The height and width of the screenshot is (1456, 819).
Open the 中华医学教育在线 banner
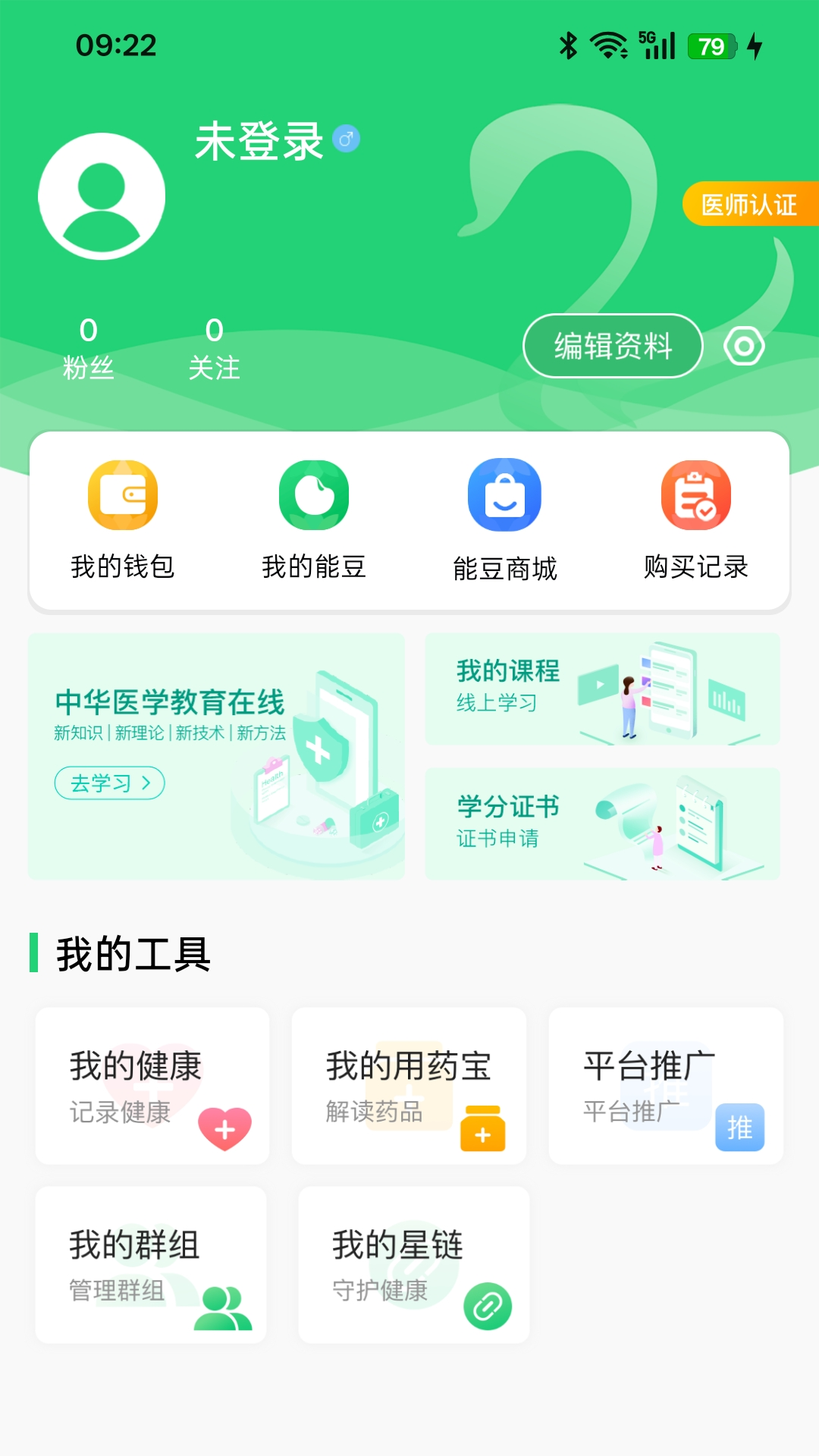216,755
